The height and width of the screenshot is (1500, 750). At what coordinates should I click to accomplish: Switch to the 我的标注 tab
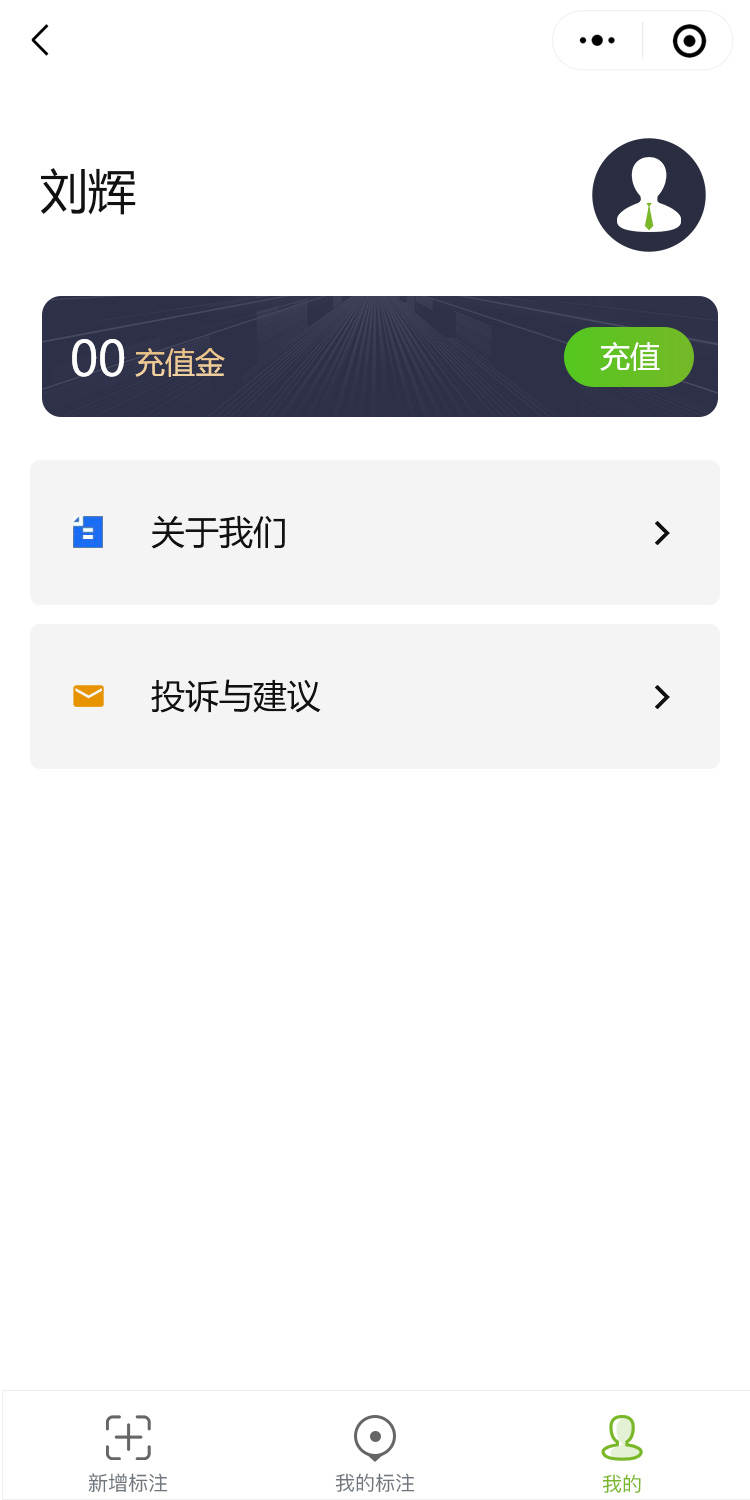375,1452
